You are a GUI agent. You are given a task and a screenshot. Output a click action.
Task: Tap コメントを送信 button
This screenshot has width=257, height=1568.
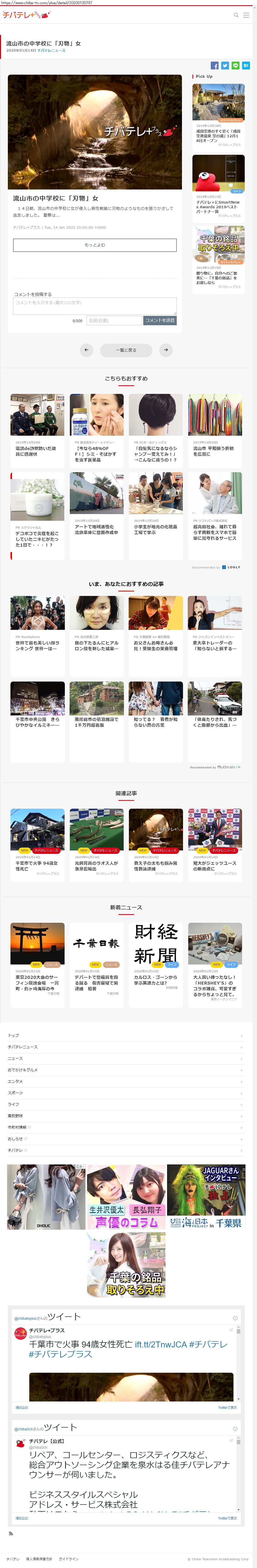point(159,320)
